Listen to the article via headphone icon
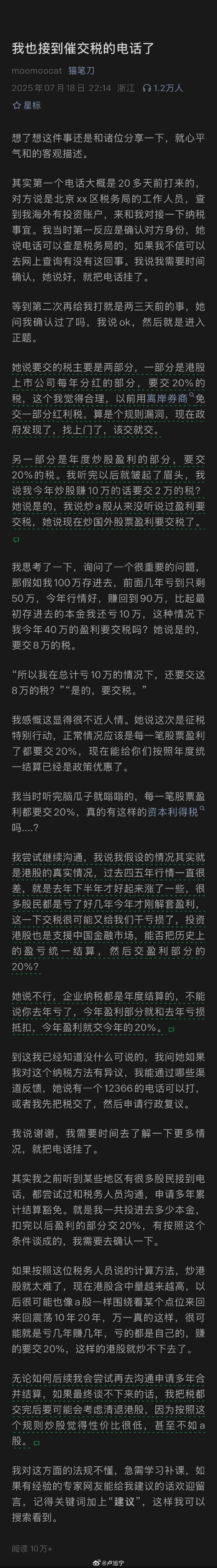 (146, 88)
